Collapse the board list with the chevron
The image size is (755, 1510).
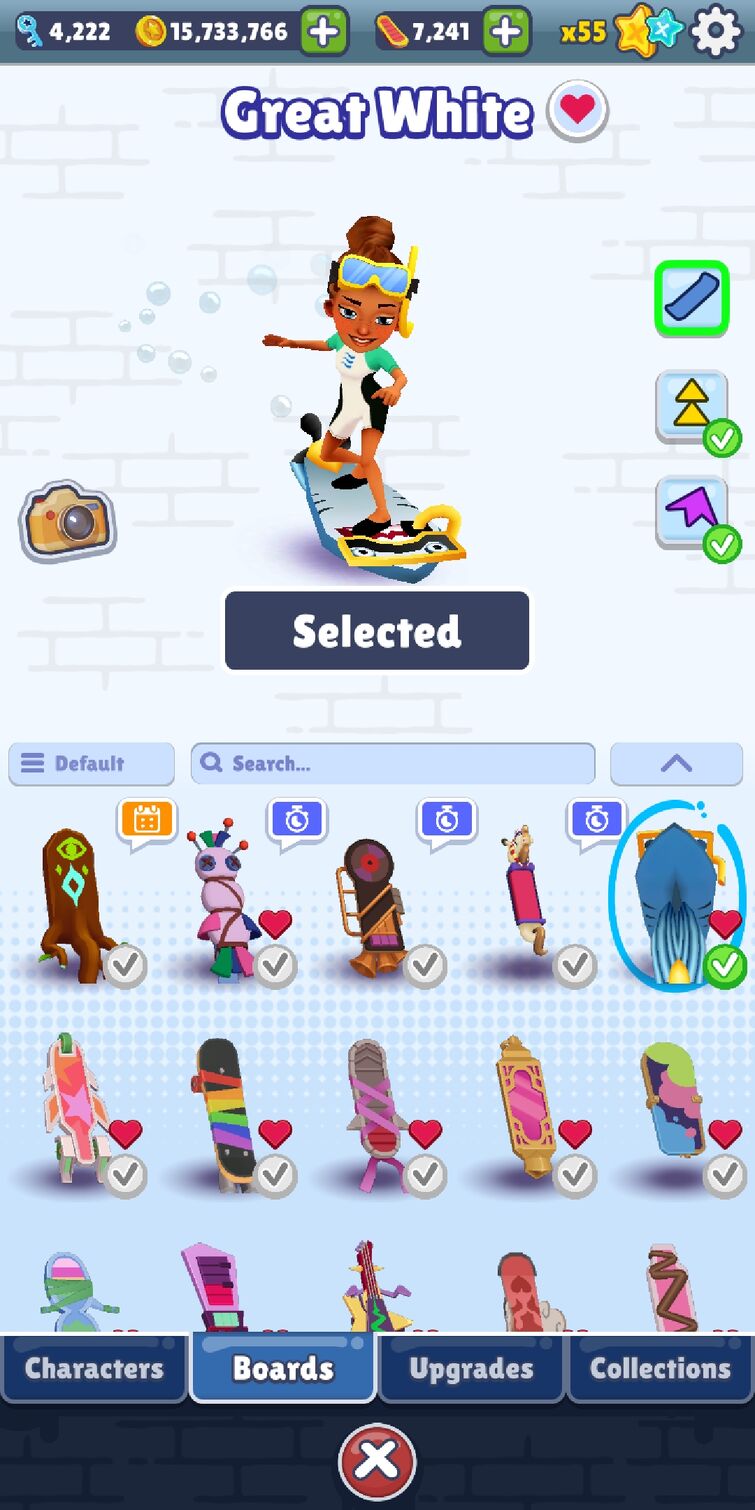[x=676, y=763]
